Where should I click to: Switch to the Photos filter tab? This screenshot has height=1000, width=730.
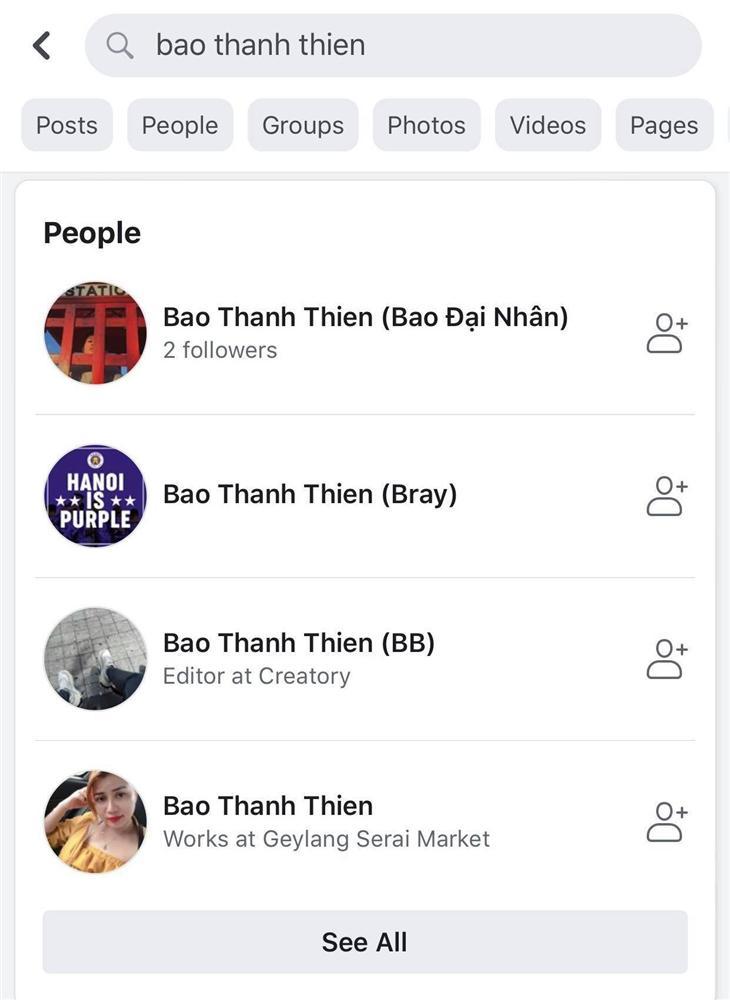pyautogui.click(x=426, y=125)
